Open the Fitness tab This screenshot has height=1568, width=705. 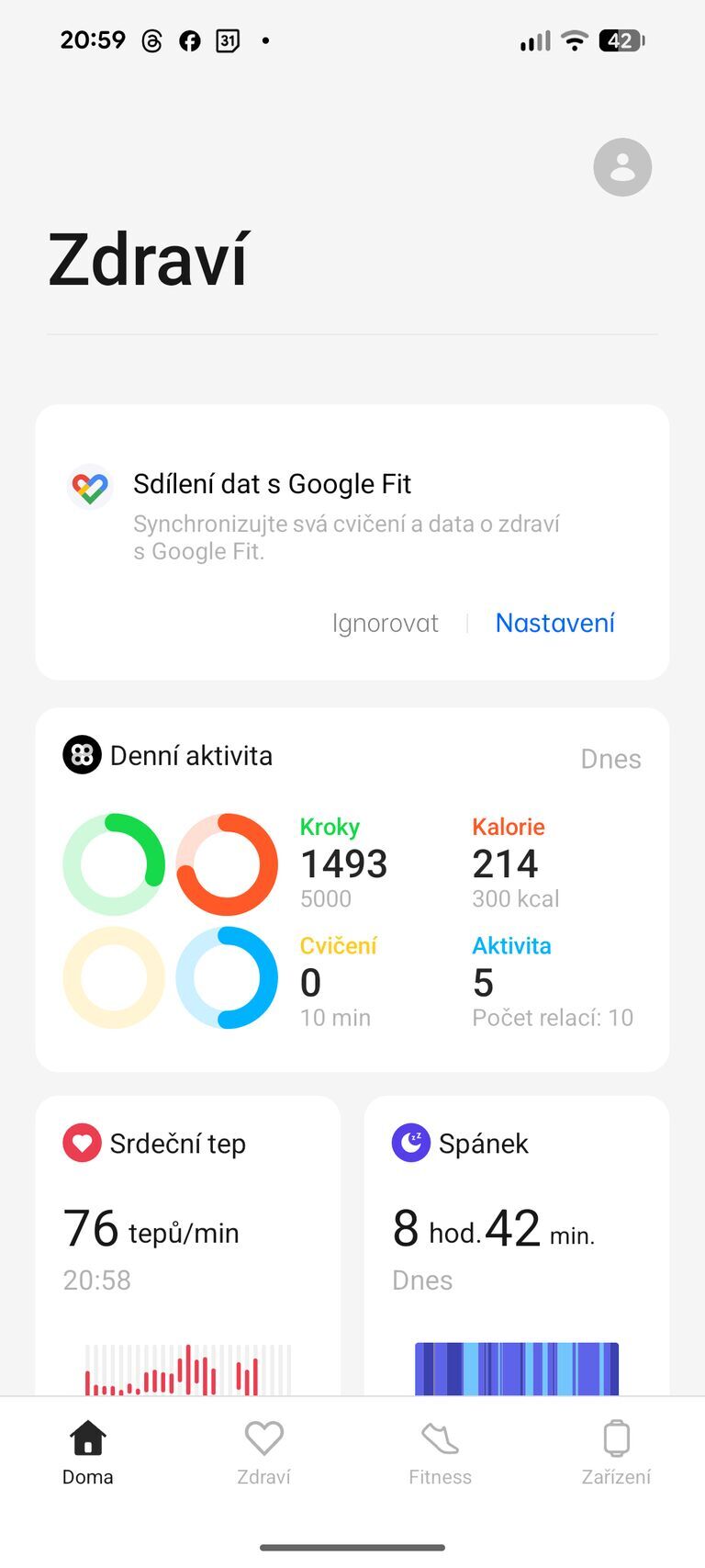coord(440,1451)
